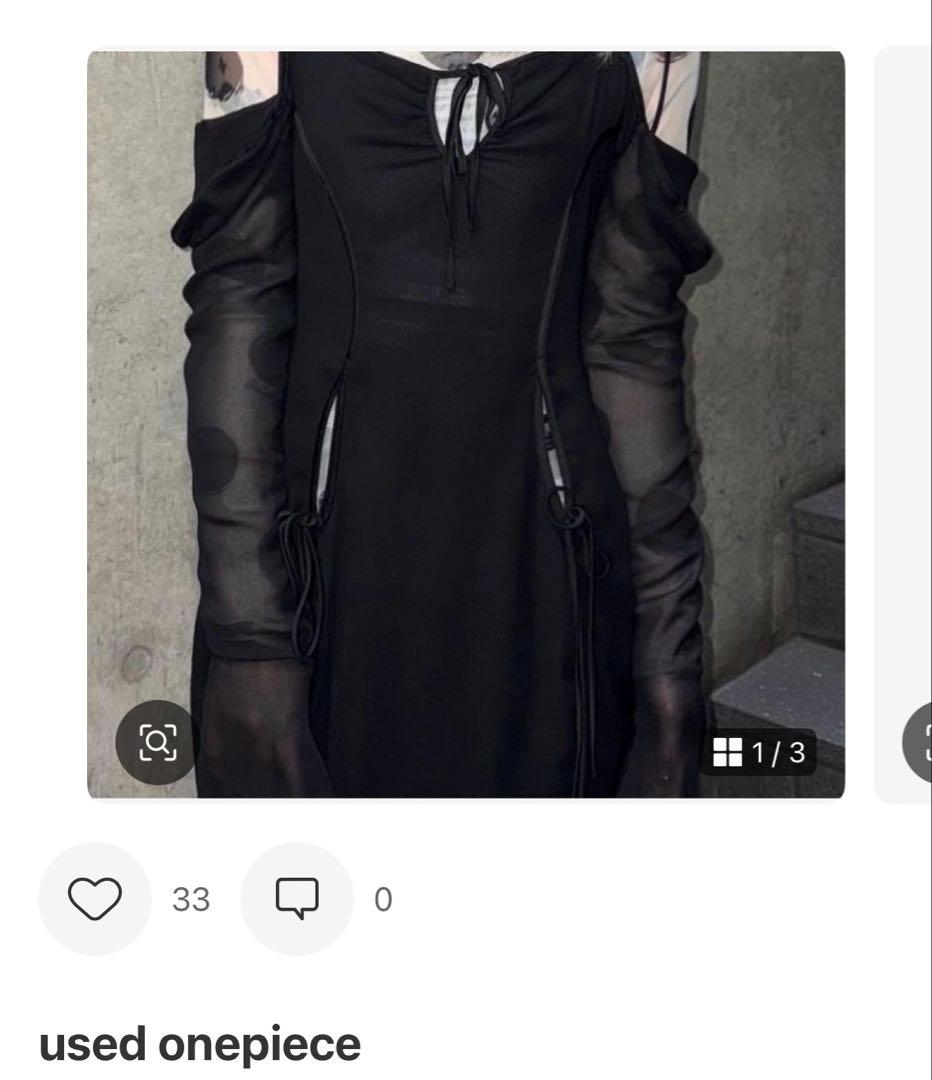Search similar items with image search icon

(x=157, y=742)
